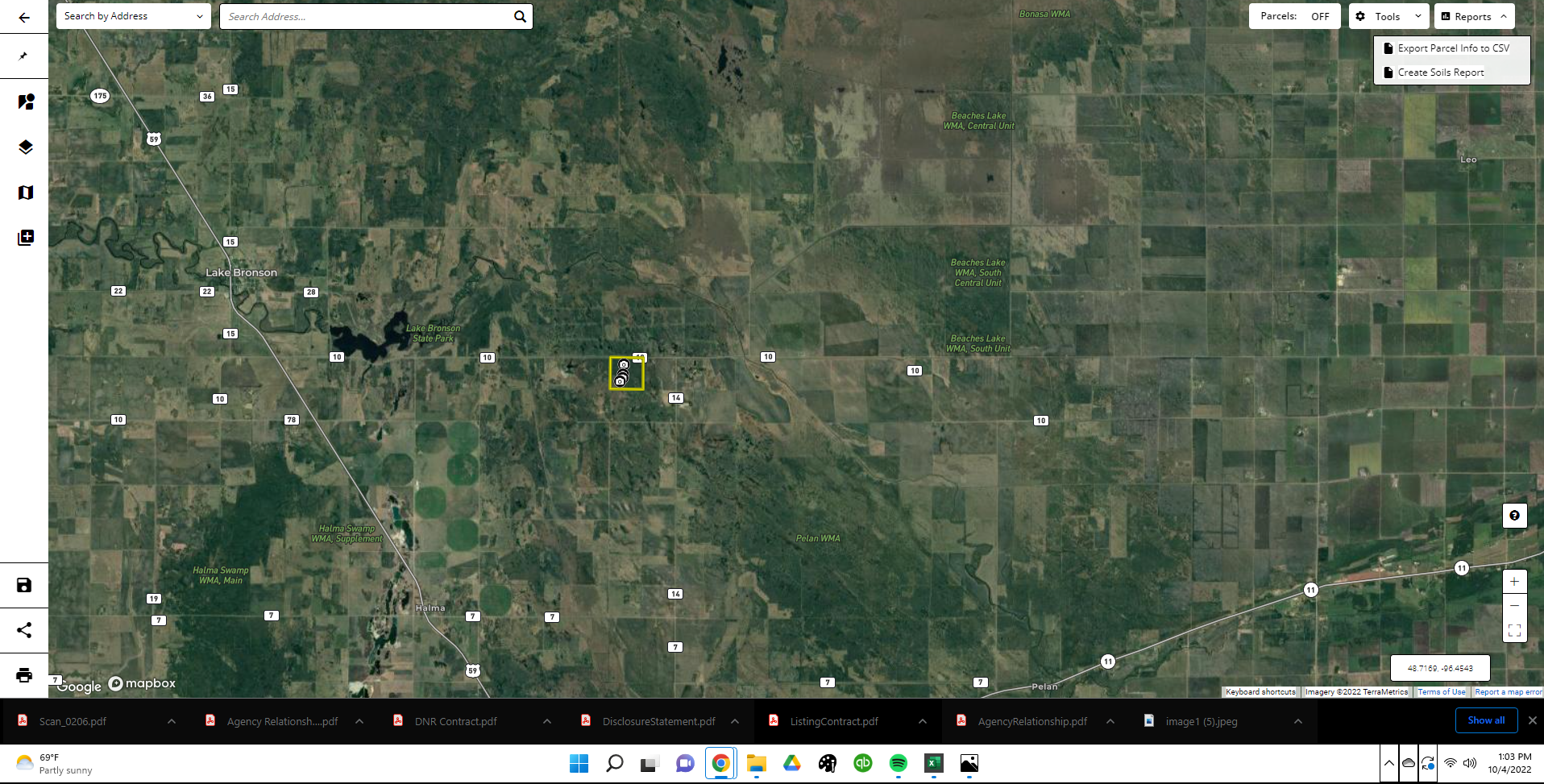The width and height of the screenshot is (1544, 784).
Task: Open the folded map icon
Action: click(25, 193)
